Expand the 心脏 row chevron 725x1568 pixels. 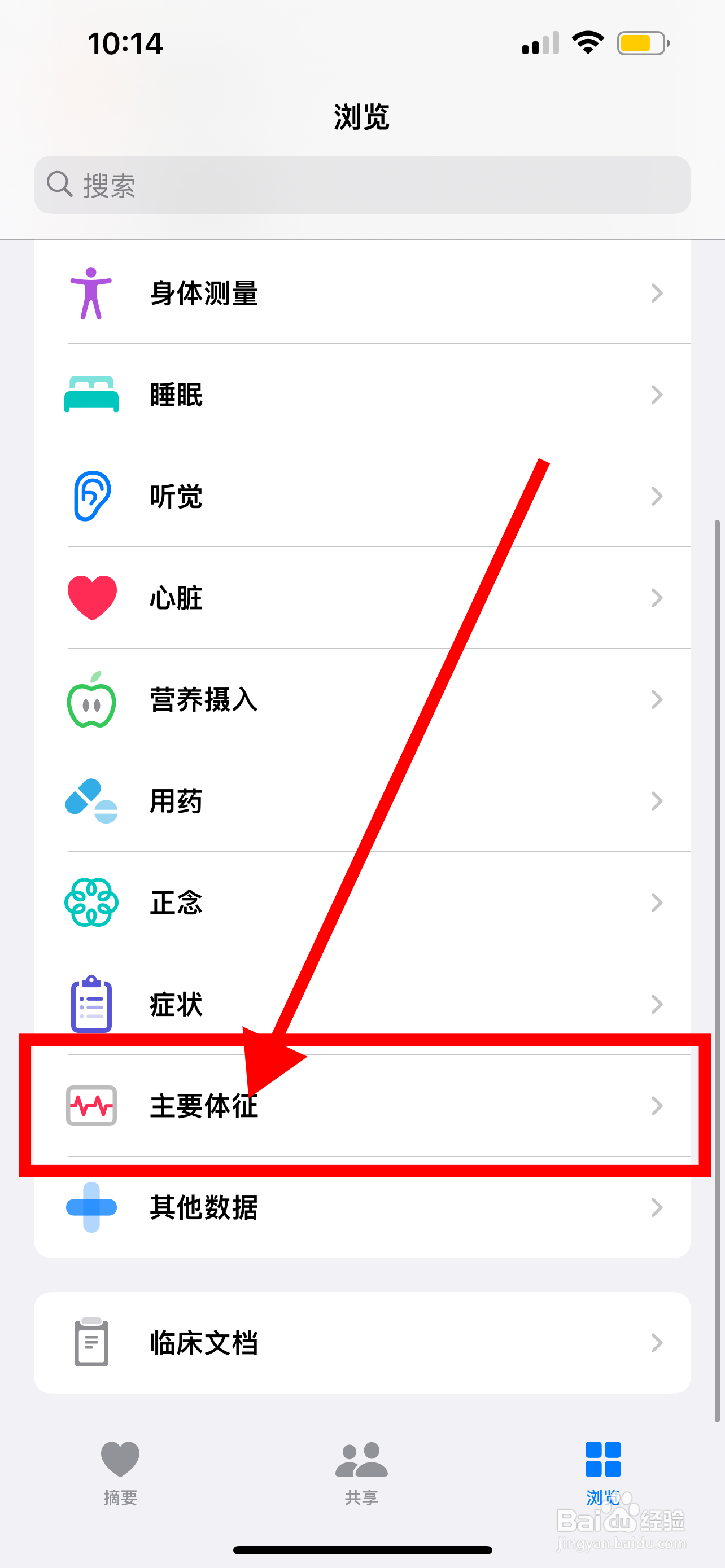[x=656, y=597]
